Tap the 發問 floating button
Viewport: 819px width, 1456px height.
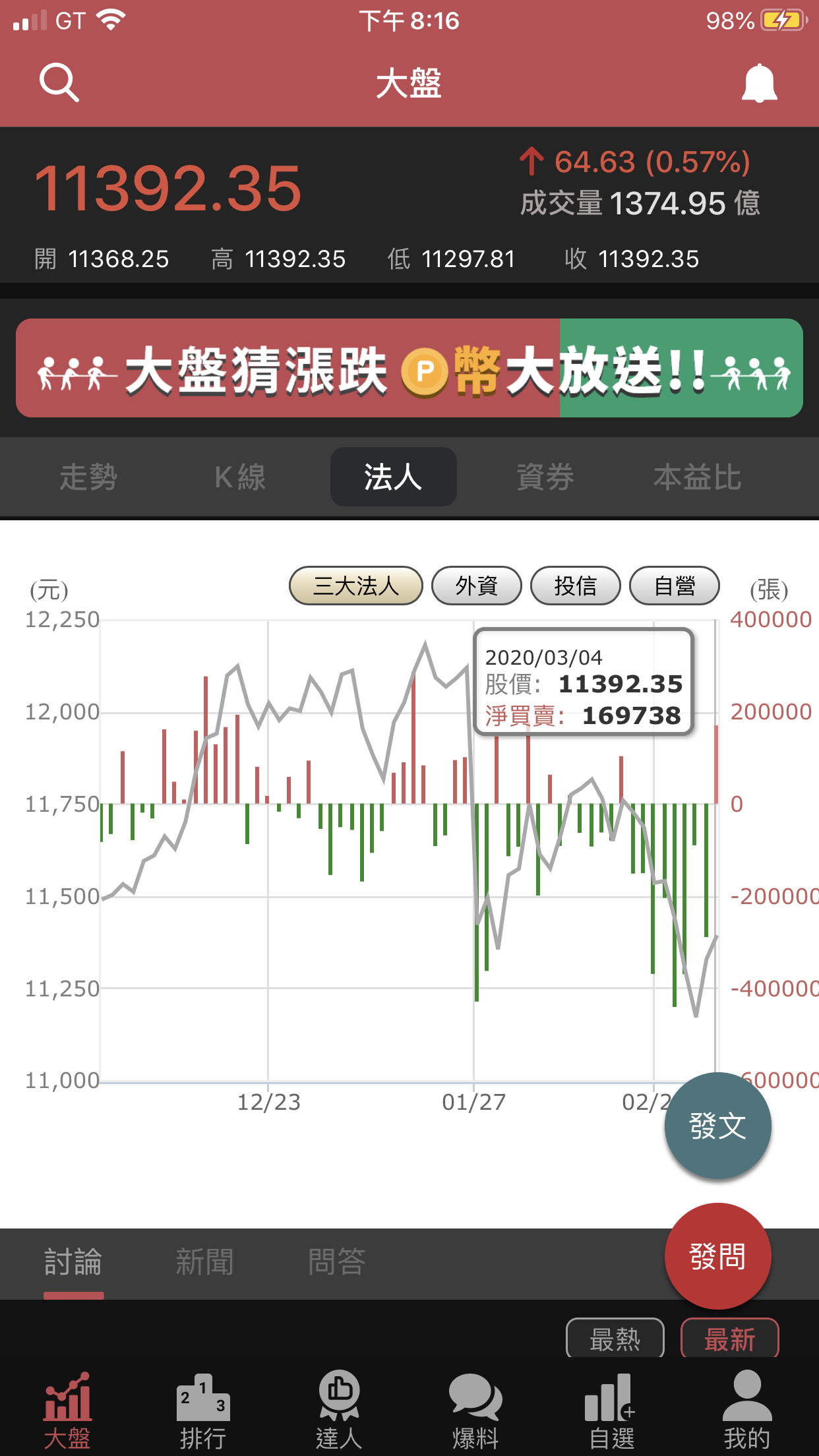coord(717,1256)
